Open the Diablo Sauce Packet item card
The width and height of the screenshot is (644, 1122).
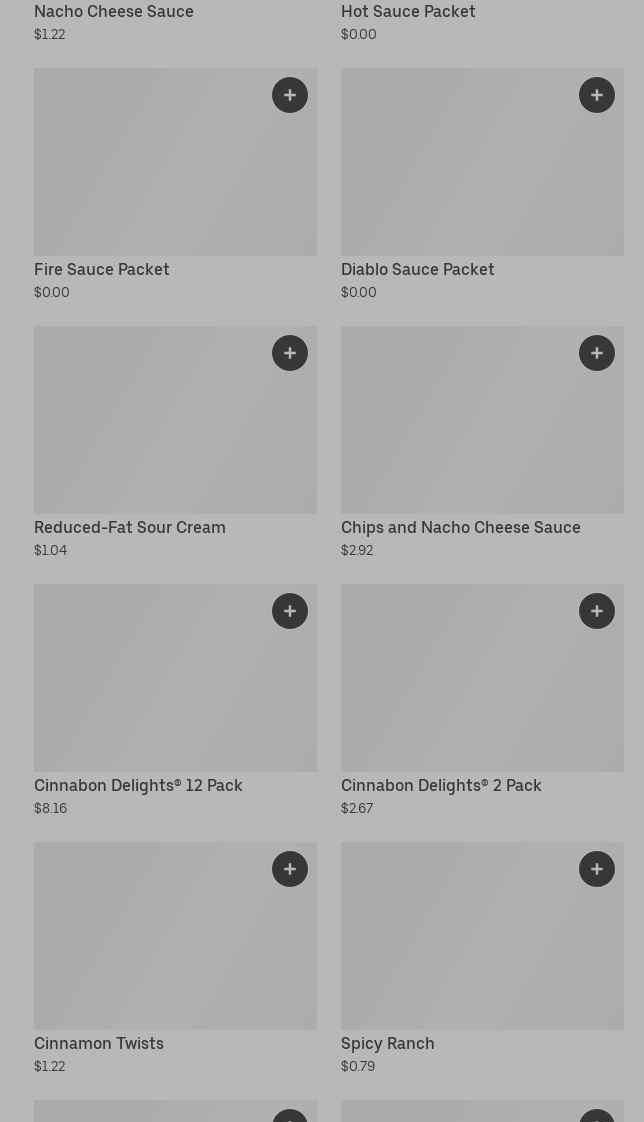click(x=482, y=185)
